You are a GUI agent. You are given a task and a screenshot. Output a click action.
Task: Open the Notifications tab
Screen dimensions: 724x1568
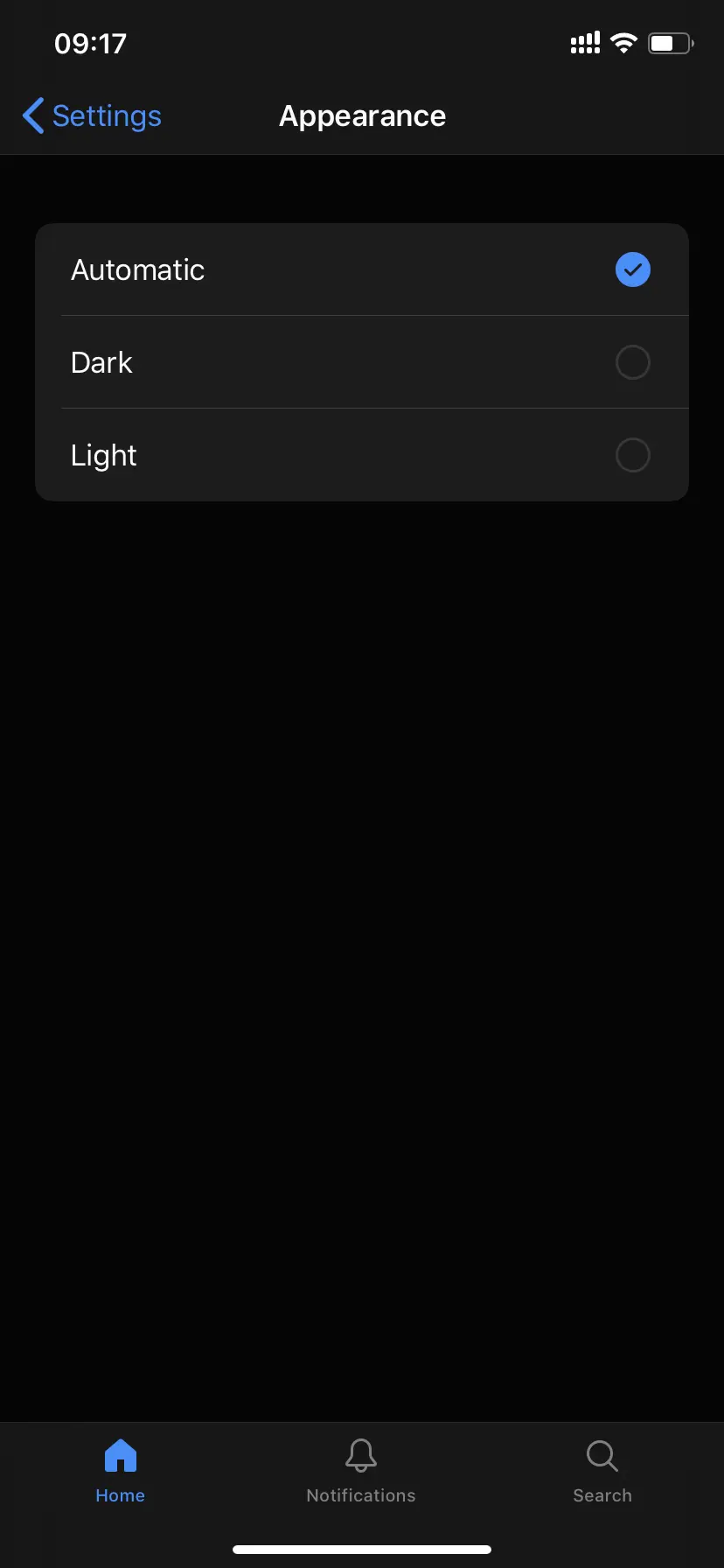(361, 1470)
